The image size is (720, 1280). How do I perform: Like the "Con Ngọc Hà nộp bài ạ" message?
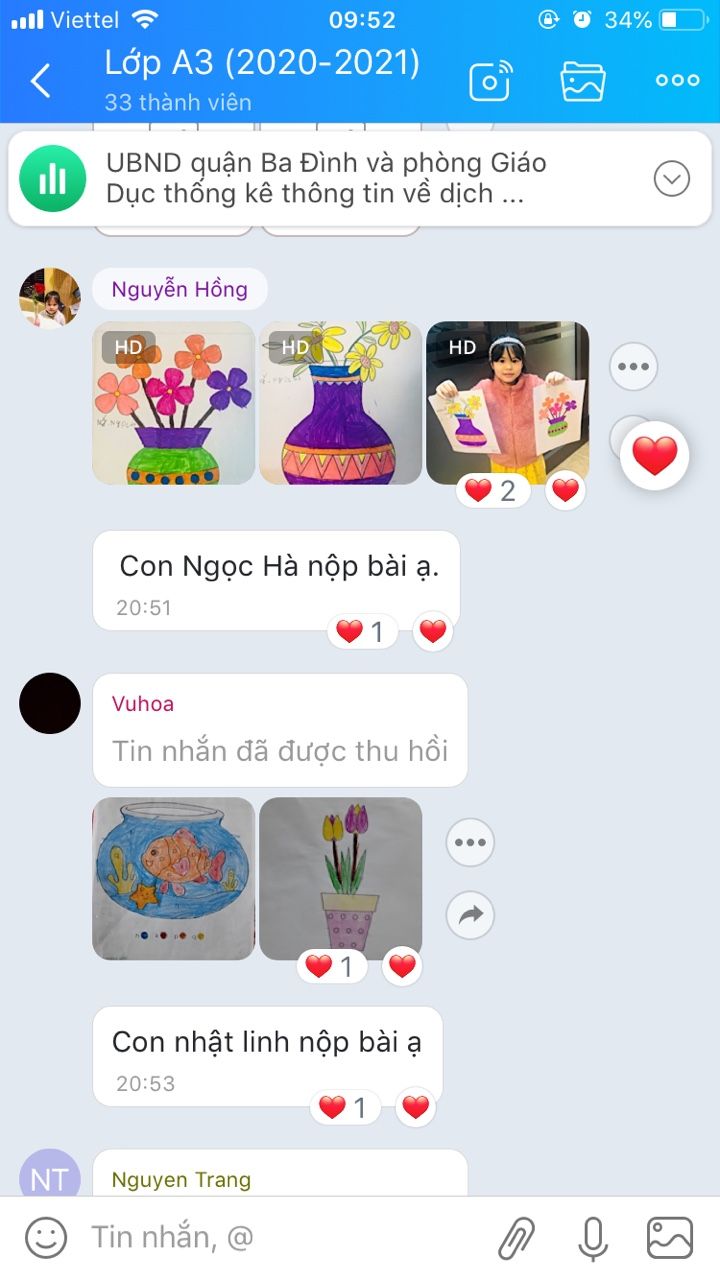[x=432, y=632]
